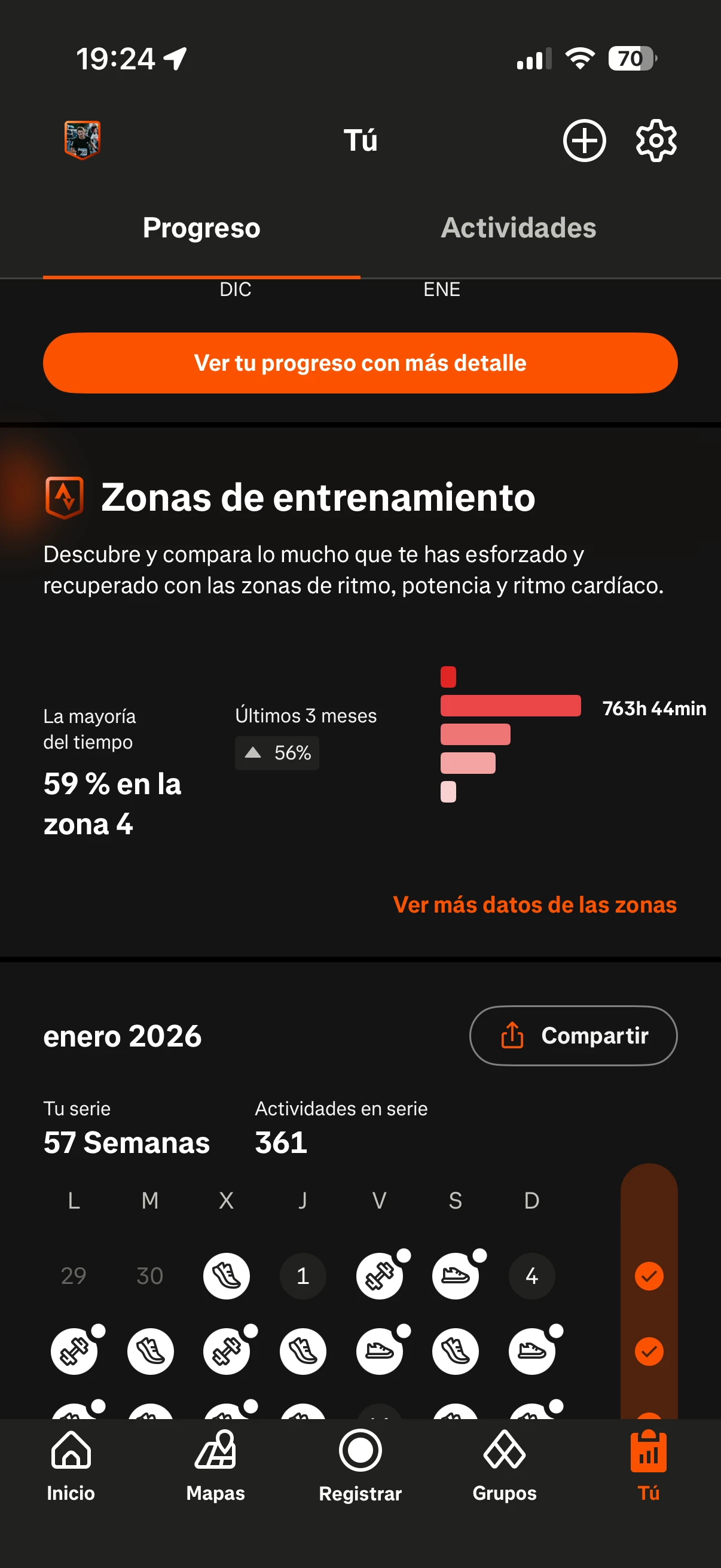Select the Tú tab
The height and width of the screenshot is (1568, 721).
pyautogui.click(x=649, y=1466)
